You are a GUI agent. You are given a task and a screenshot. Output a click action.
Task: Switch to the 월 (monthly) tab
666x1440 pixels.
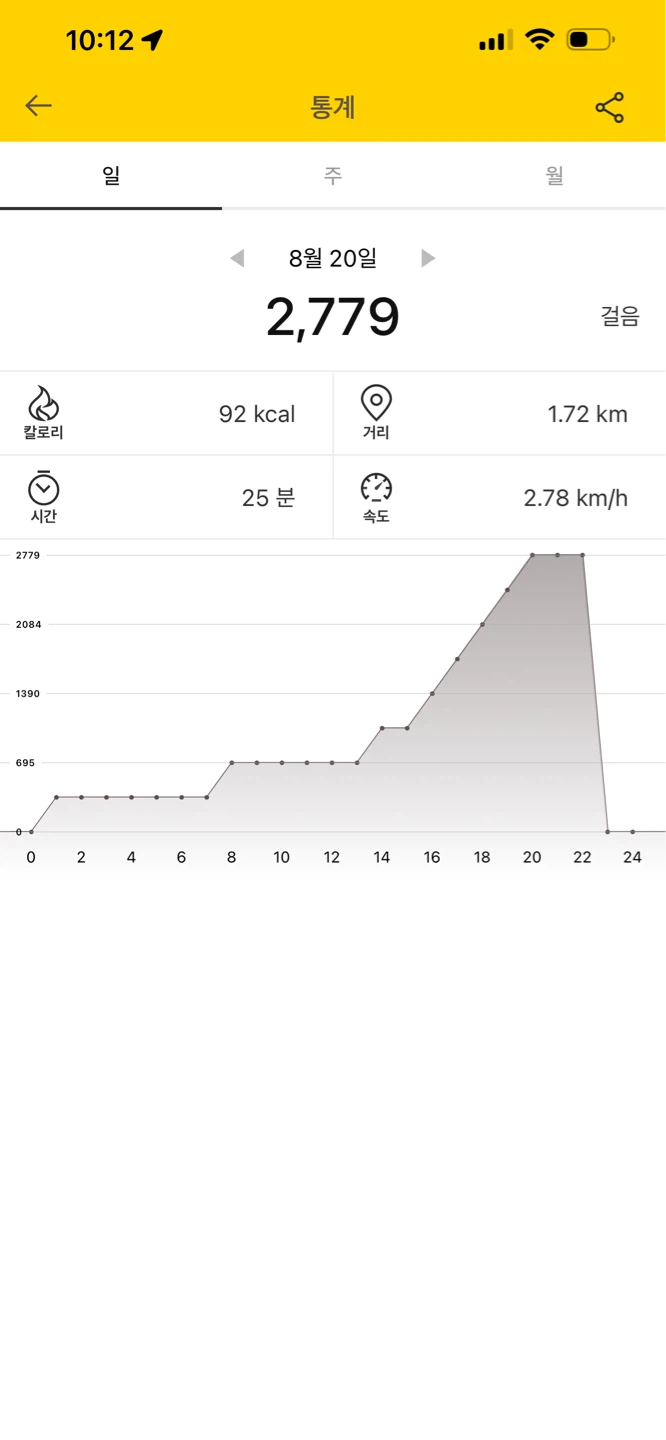pyautogui.click(x=555, y=176)
